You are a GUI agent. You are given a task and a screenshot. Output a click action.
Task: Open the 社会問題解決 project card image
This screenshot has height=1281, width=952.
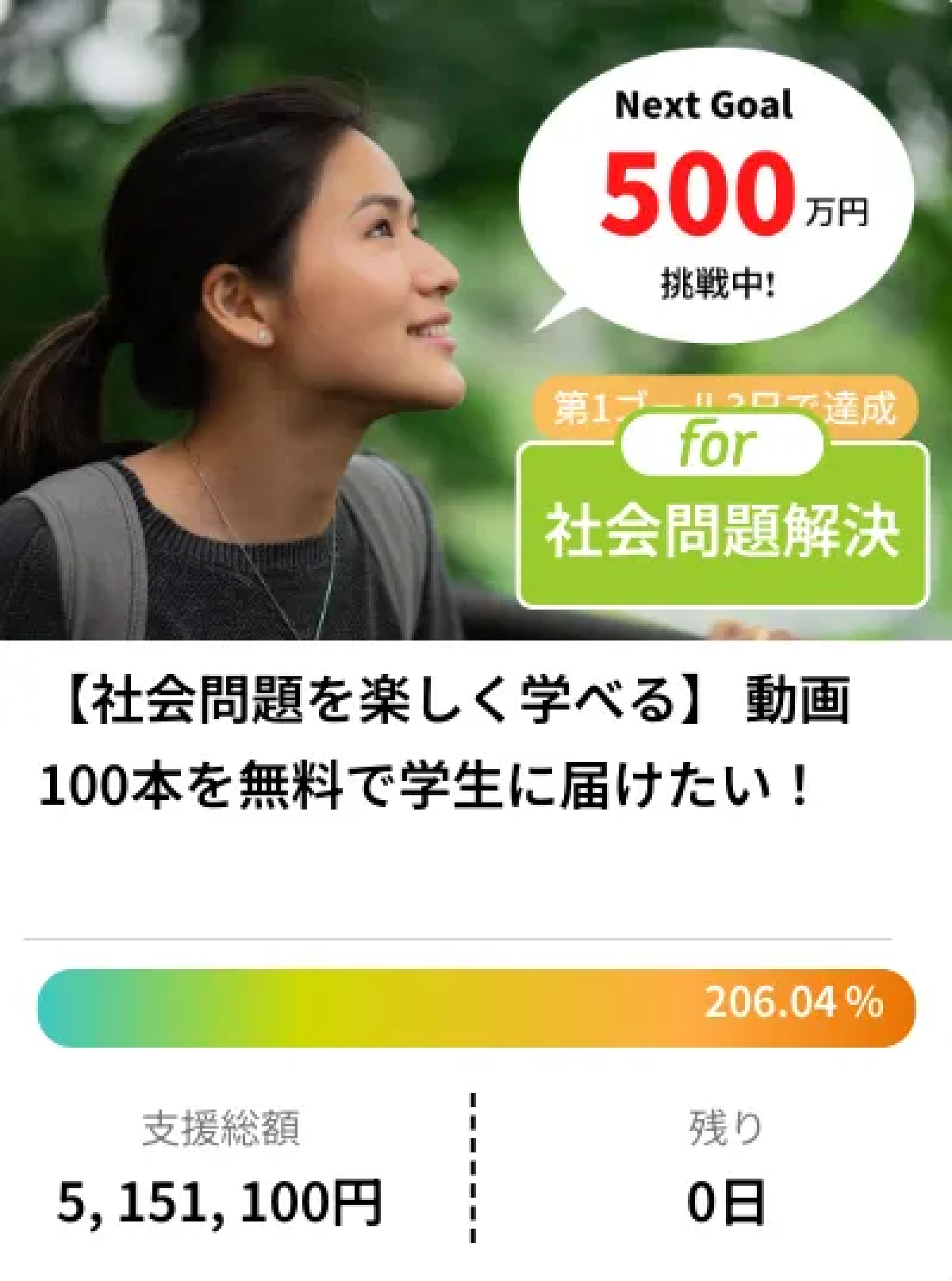coord(476,320)
